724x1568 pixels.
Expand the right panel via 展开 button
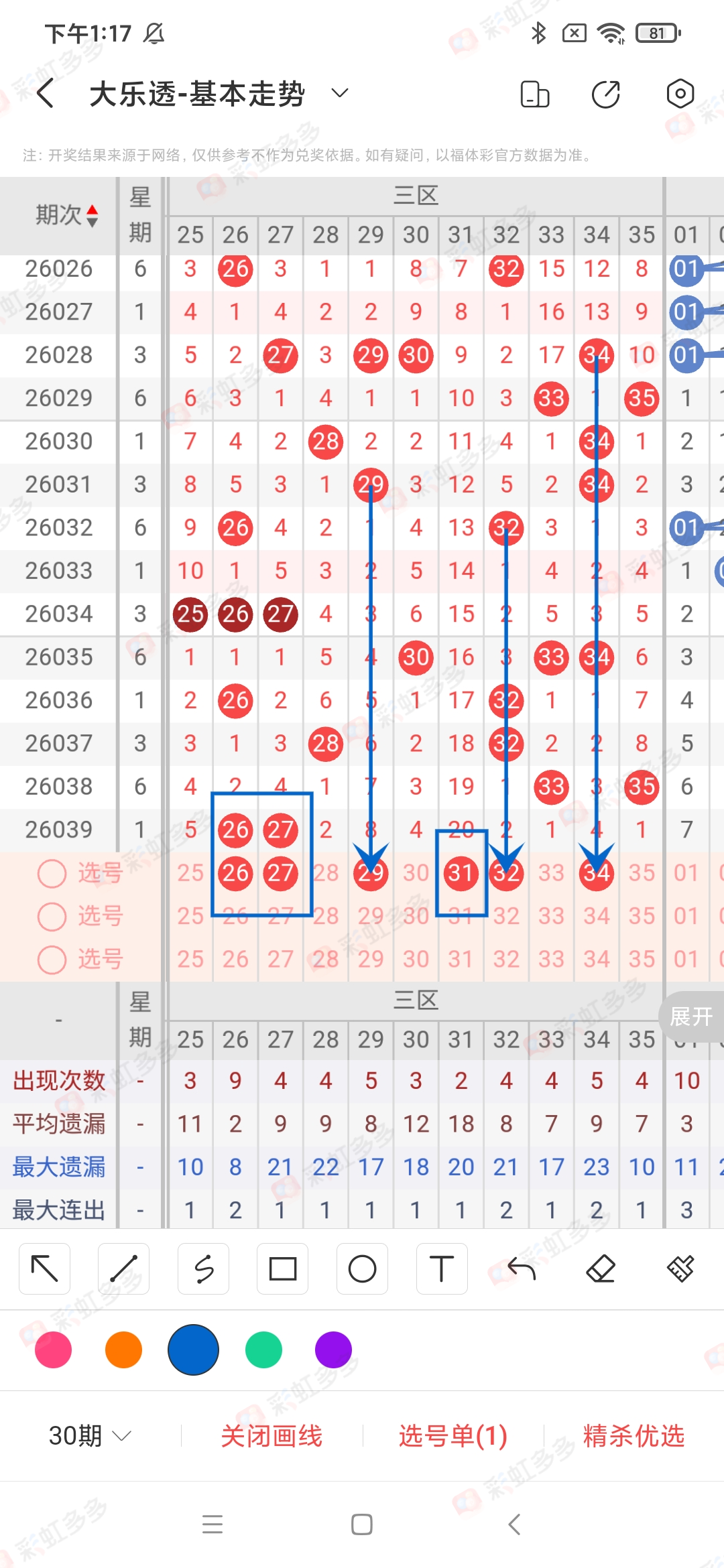pyautogui.click(x=691, y=1017)
